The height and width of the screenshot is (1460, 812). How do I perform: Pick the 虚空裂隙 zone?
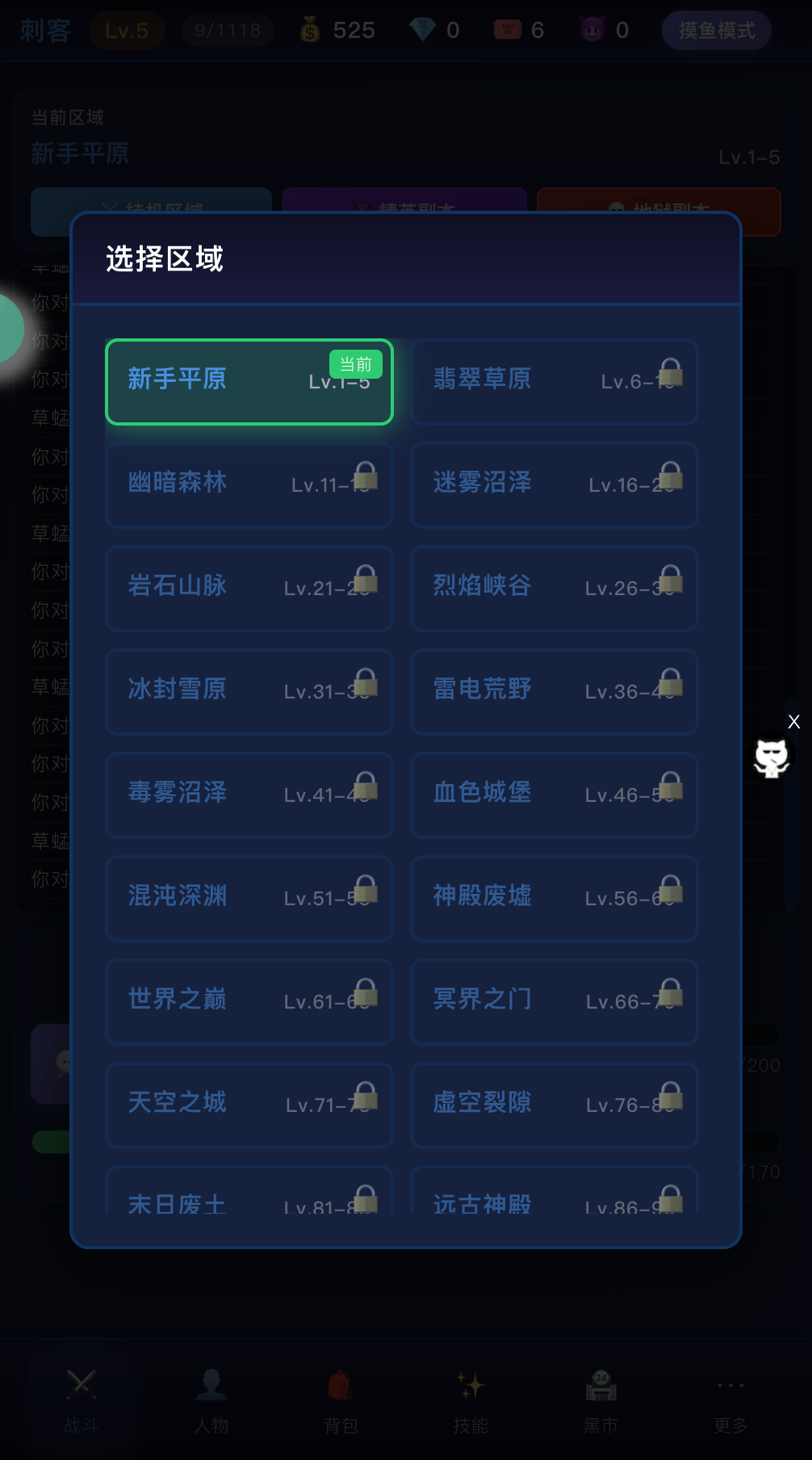(555, 1105)
